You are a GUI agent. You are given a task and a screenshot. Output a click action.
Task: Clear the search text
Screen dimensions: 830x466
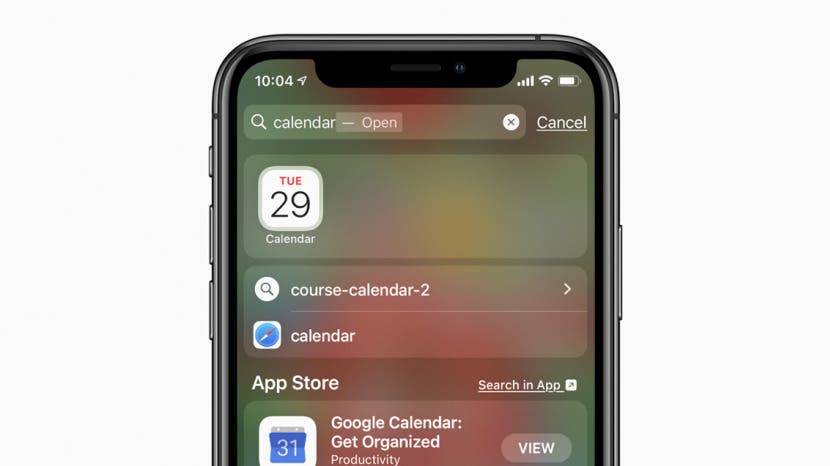pyautogui.click(x=511, y=122)
